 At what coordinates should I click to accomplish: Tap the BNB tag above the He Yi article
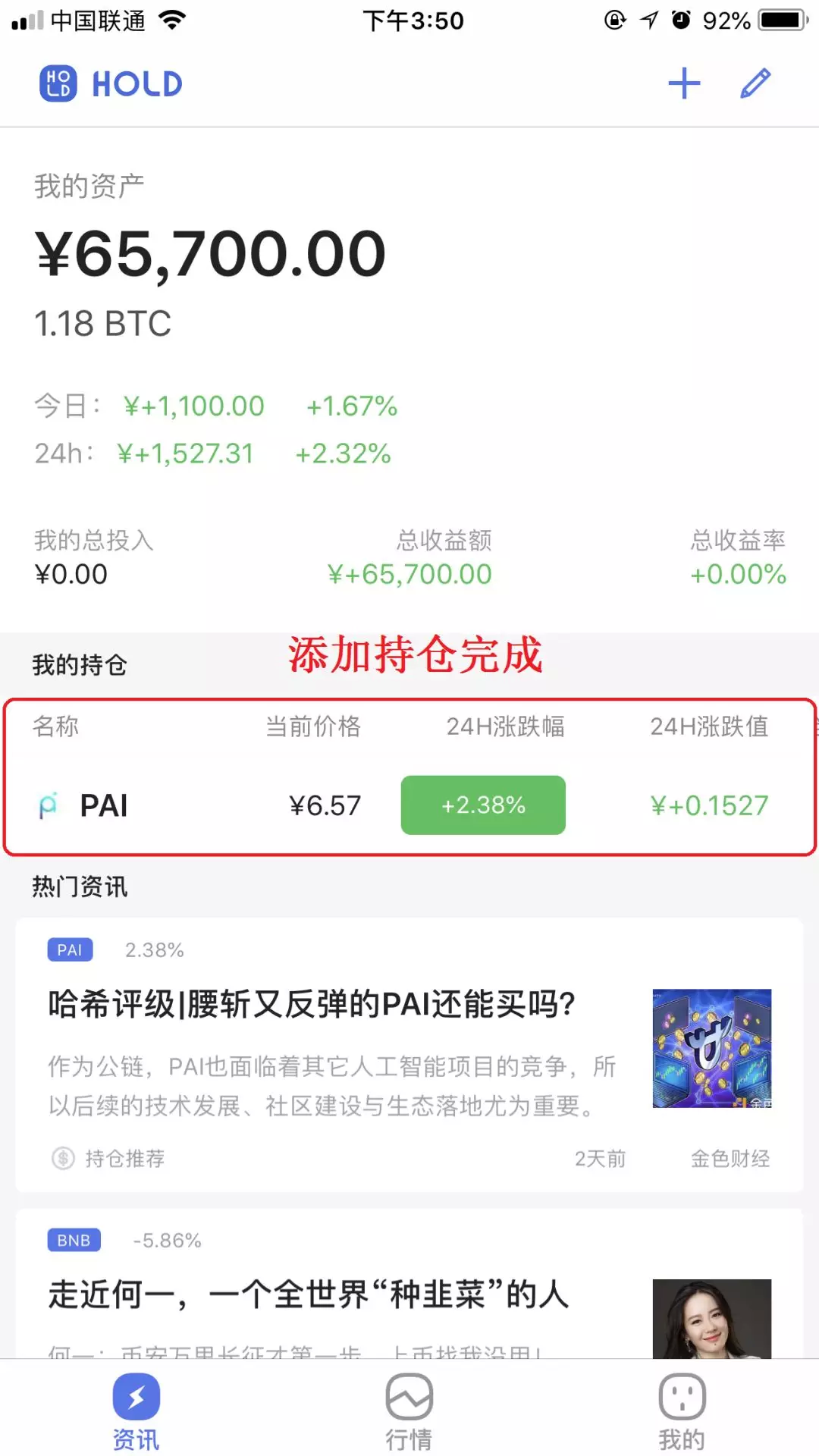click(74, 1241)
